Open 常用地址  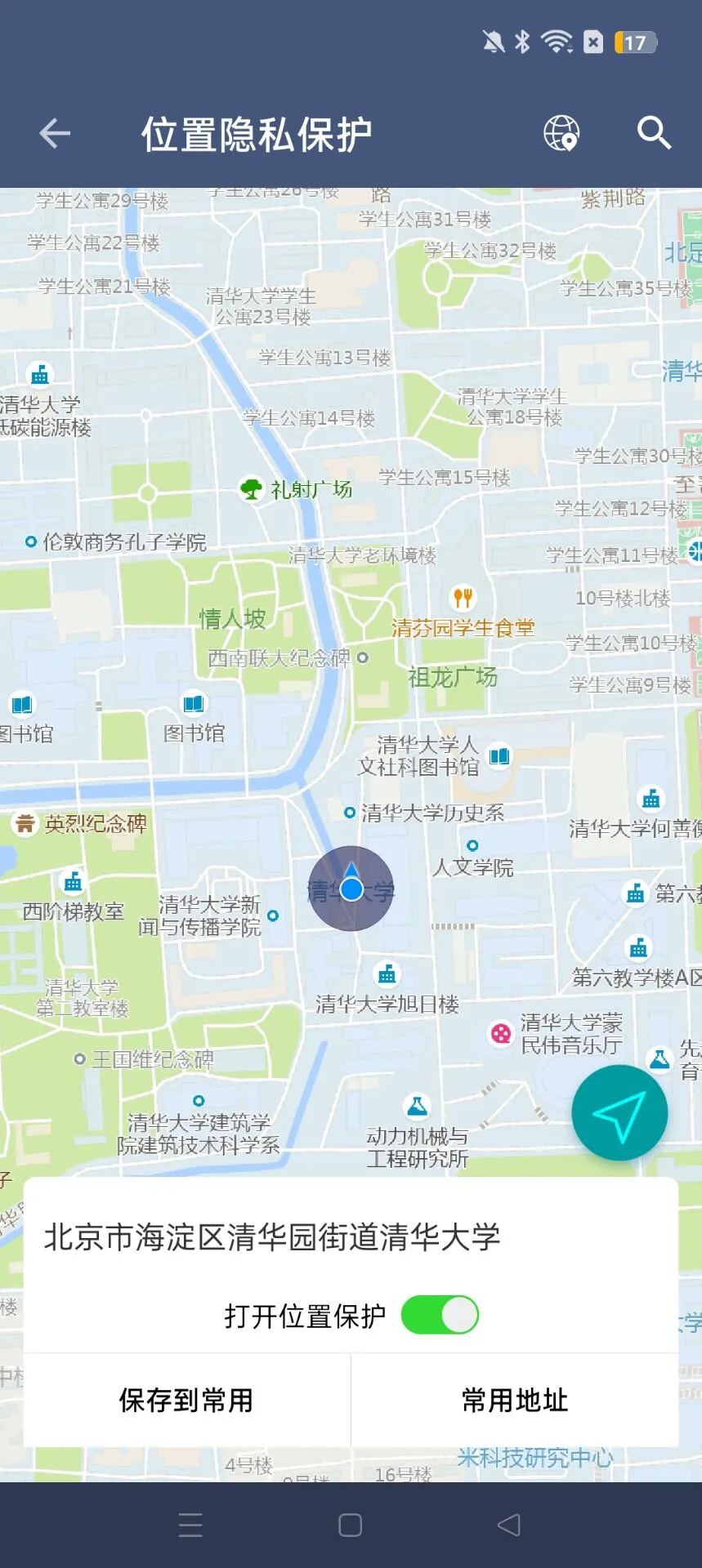tap(514, 1400)
